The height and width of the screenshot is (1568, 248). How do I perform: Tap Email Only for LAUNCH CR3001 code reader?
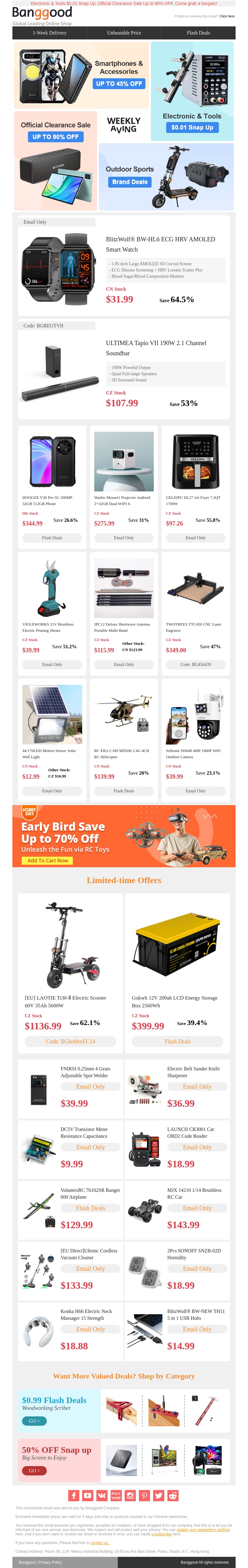pyautogui.click(x=197, y=1147)
